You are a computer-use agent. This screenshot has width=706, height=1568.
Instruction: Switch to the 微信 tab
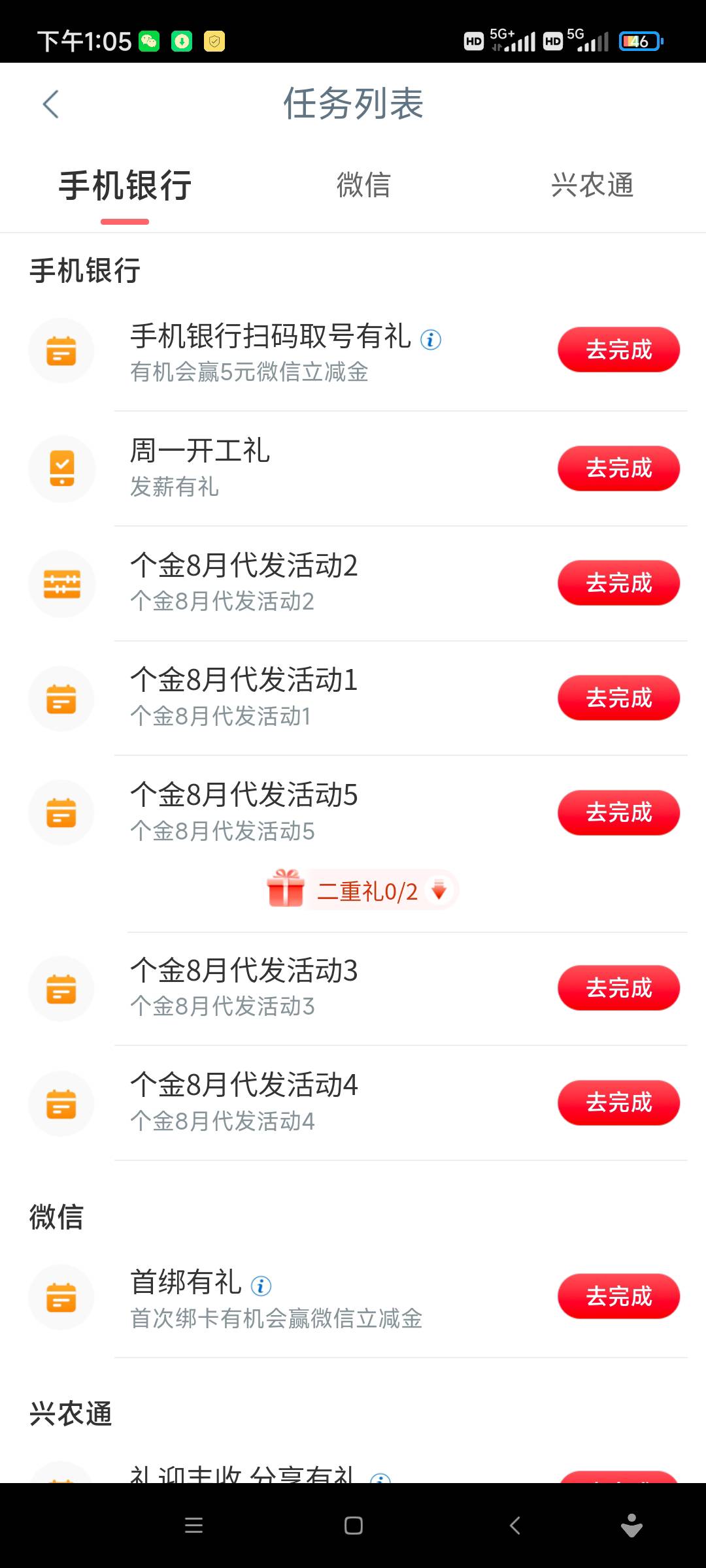click(x=363, y=185)
